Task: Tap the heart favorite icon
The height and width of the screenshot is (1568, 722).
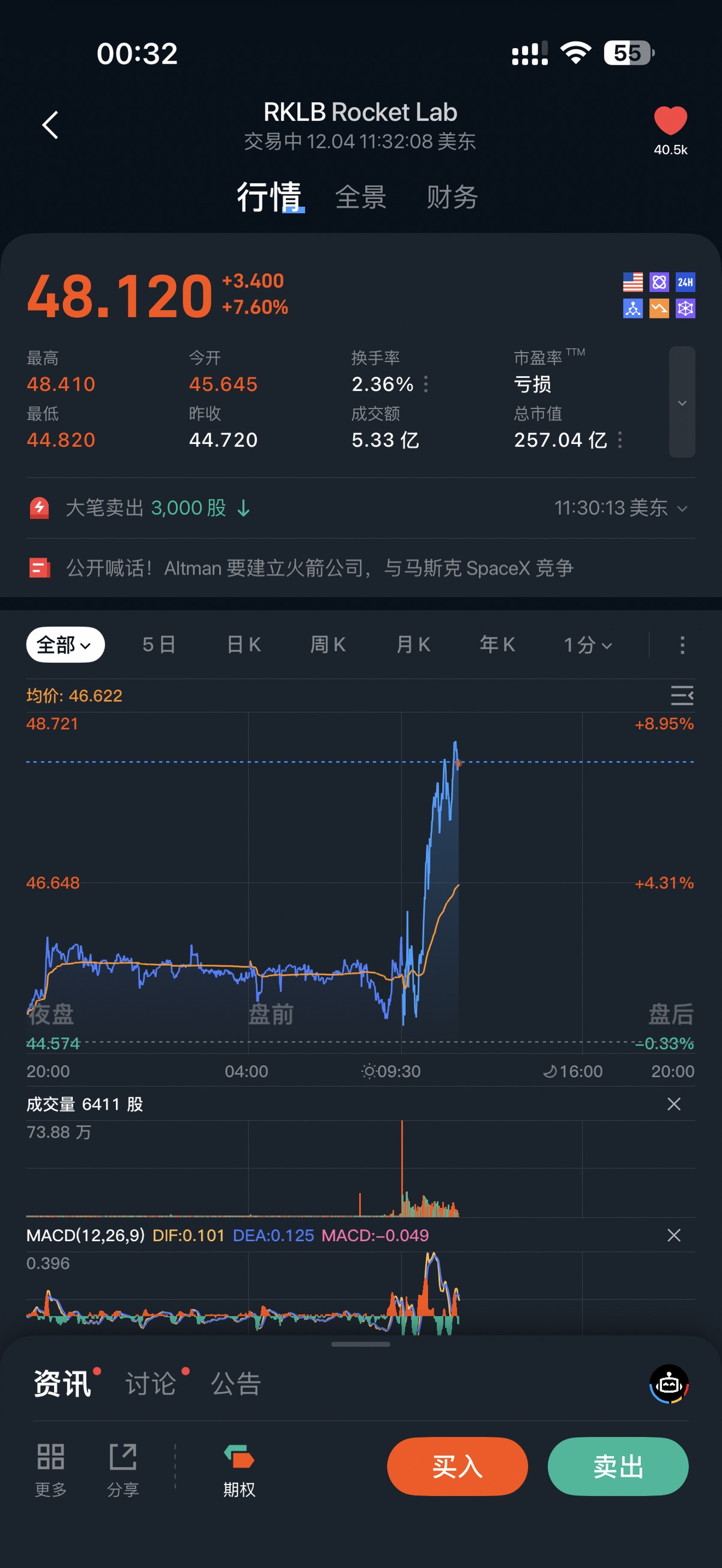Action: pos(670,121)
